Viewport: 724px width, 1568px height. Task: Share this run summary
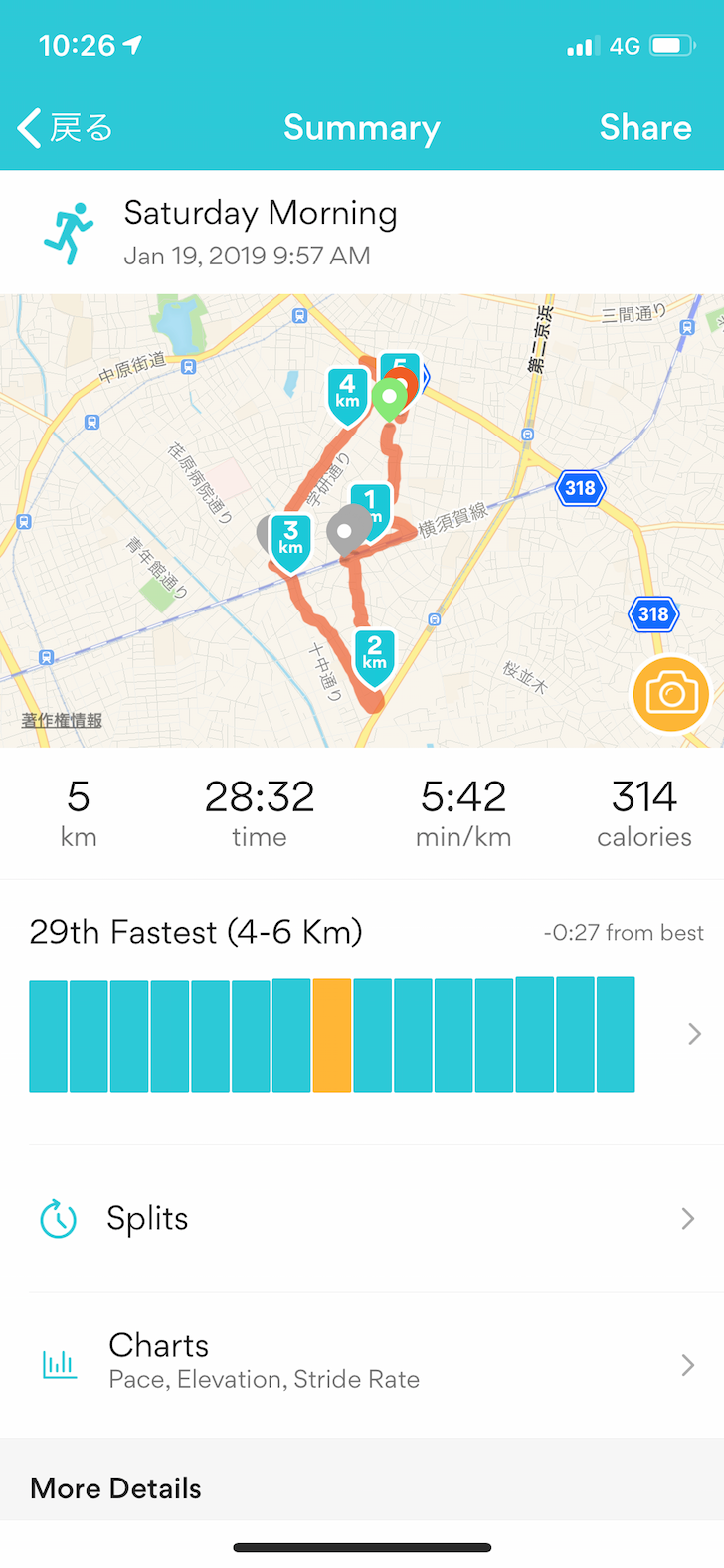645,128
